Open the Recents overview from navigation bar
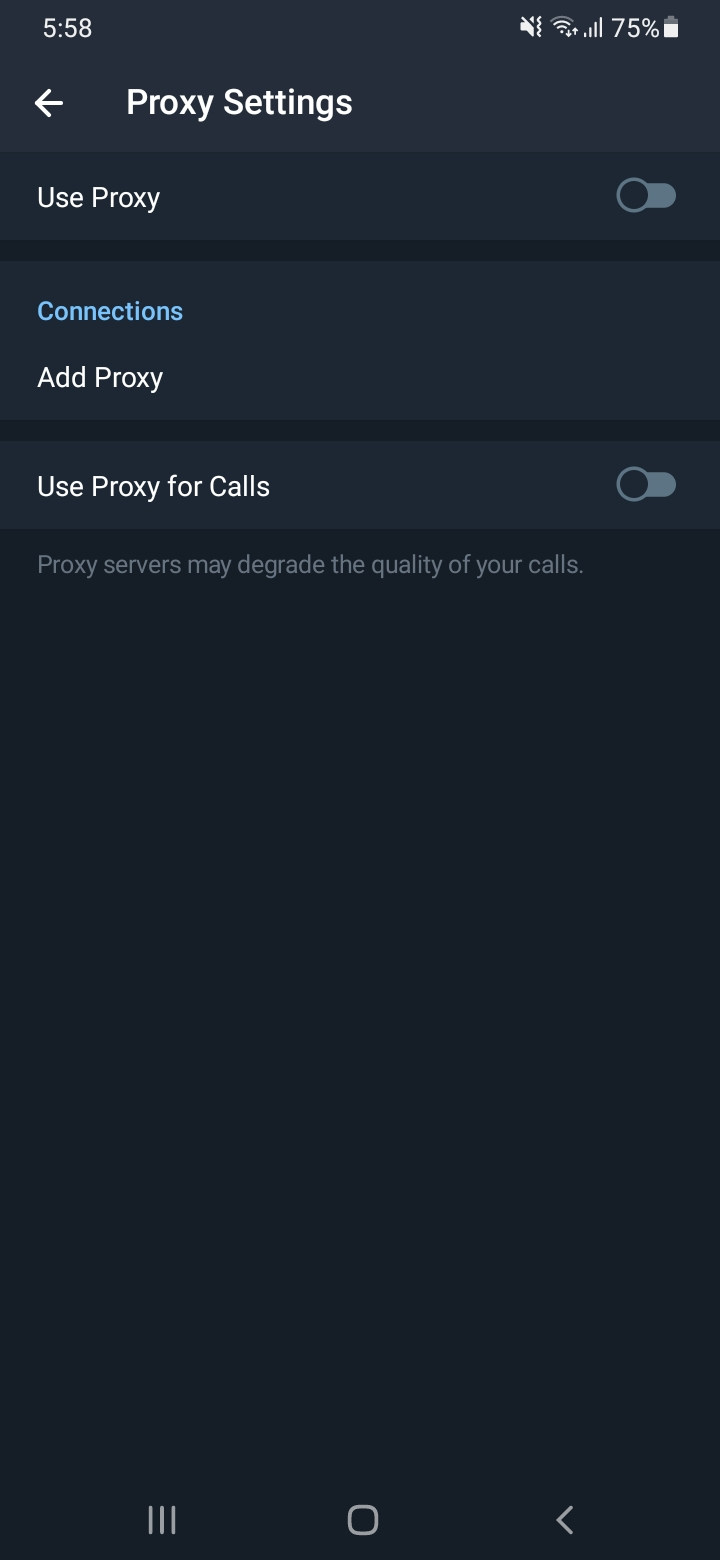Image resolution: width=720 pixels, height=1560 pixels. [160, 1519]
